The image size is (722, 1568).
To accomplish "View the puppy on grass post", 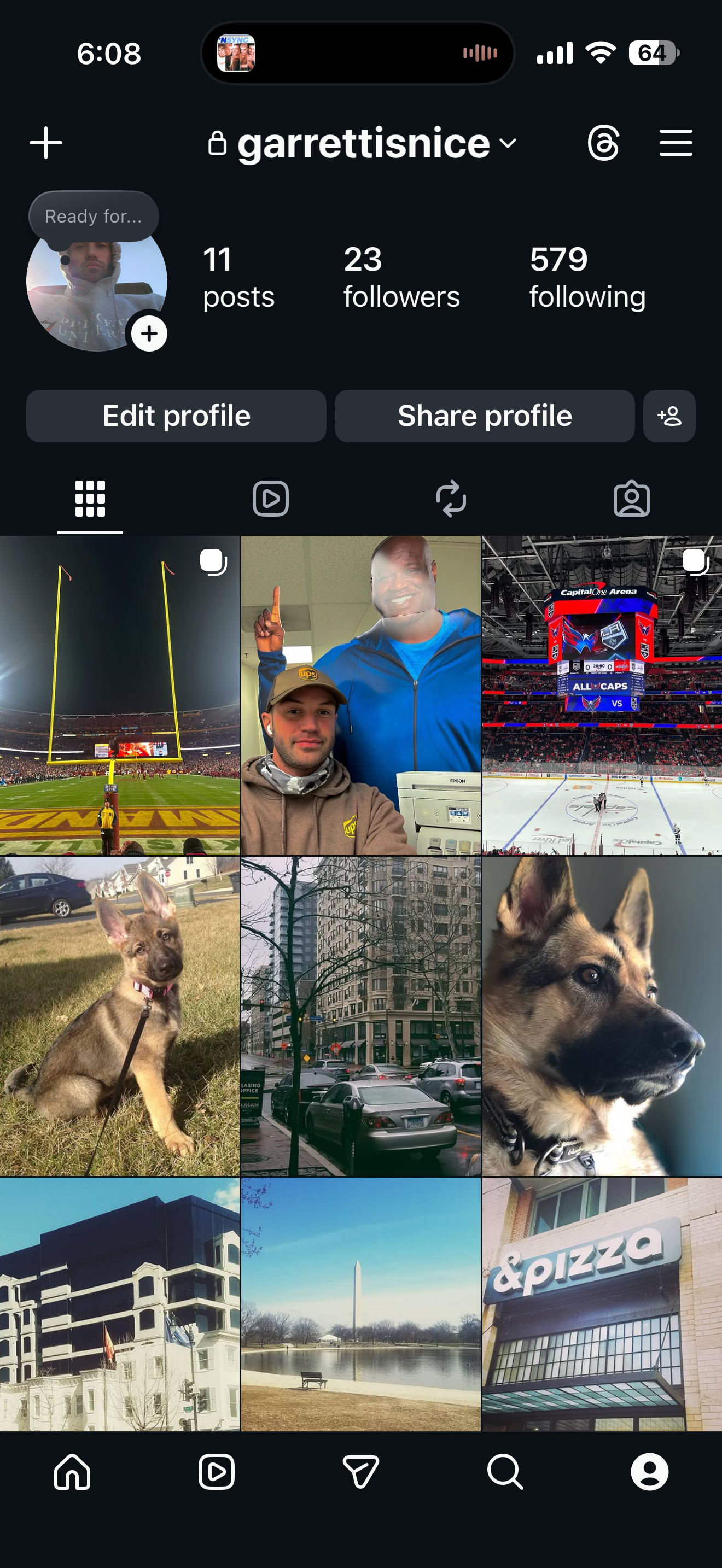I will (x=119, y=1016).
